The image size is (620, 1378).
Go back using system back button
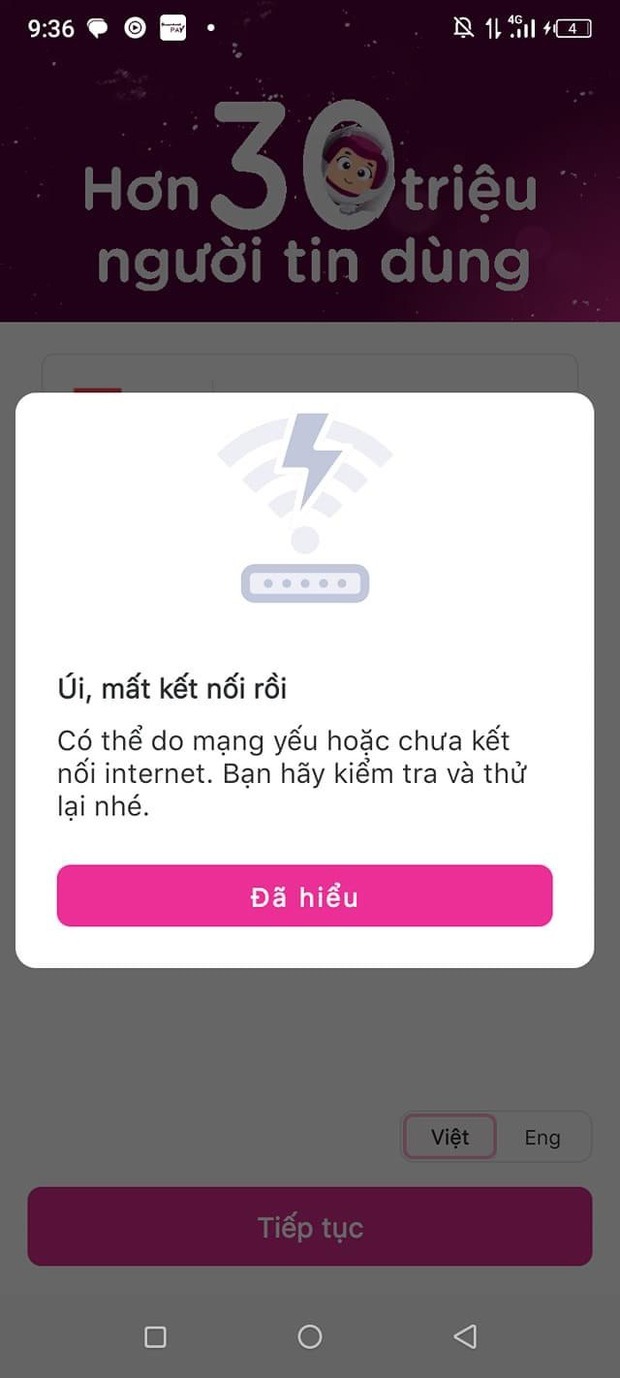tap(465, 1336)
